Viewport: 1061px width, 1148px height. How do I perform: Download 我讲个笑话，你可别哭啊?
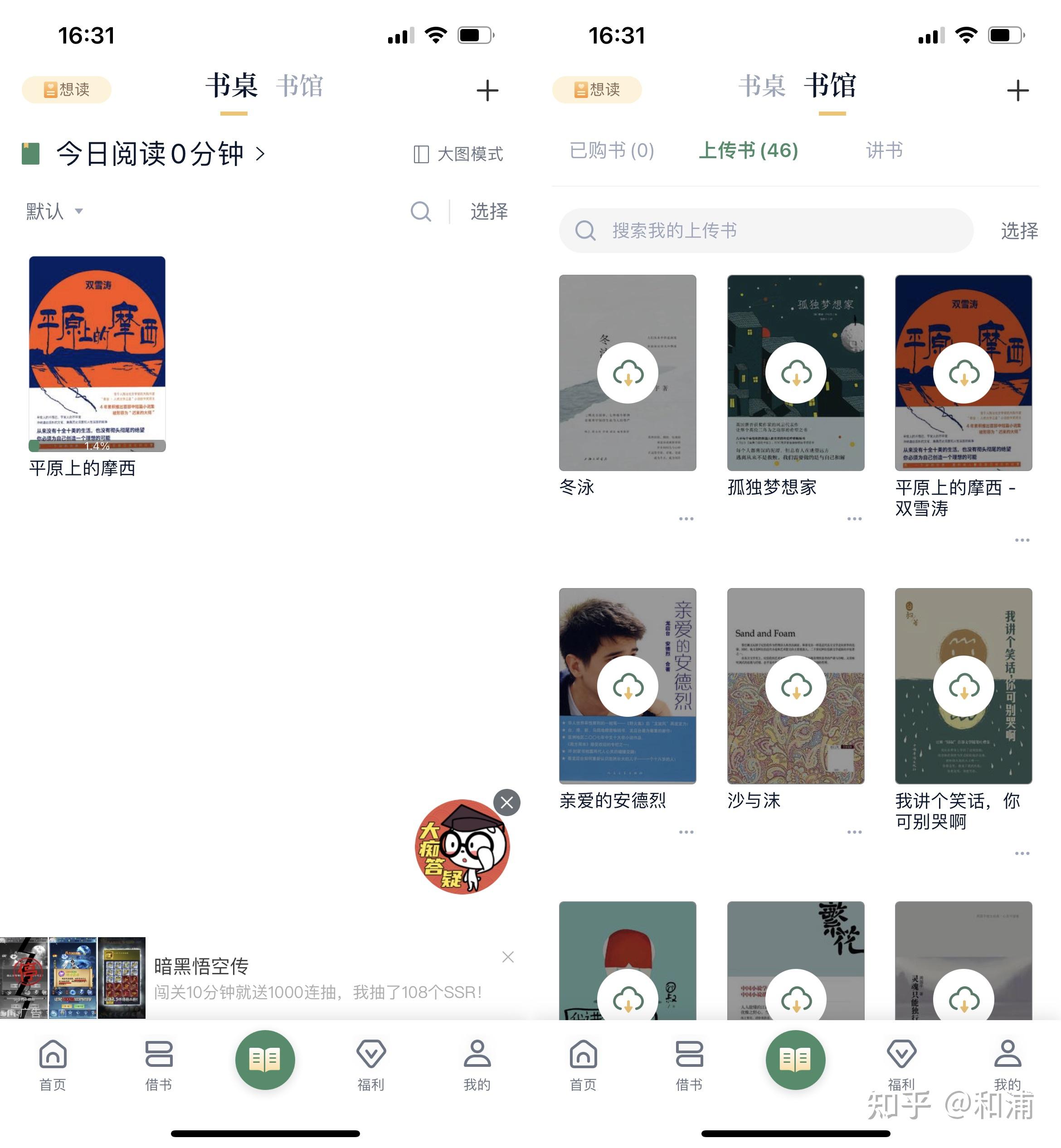click(x=964, y=686)
